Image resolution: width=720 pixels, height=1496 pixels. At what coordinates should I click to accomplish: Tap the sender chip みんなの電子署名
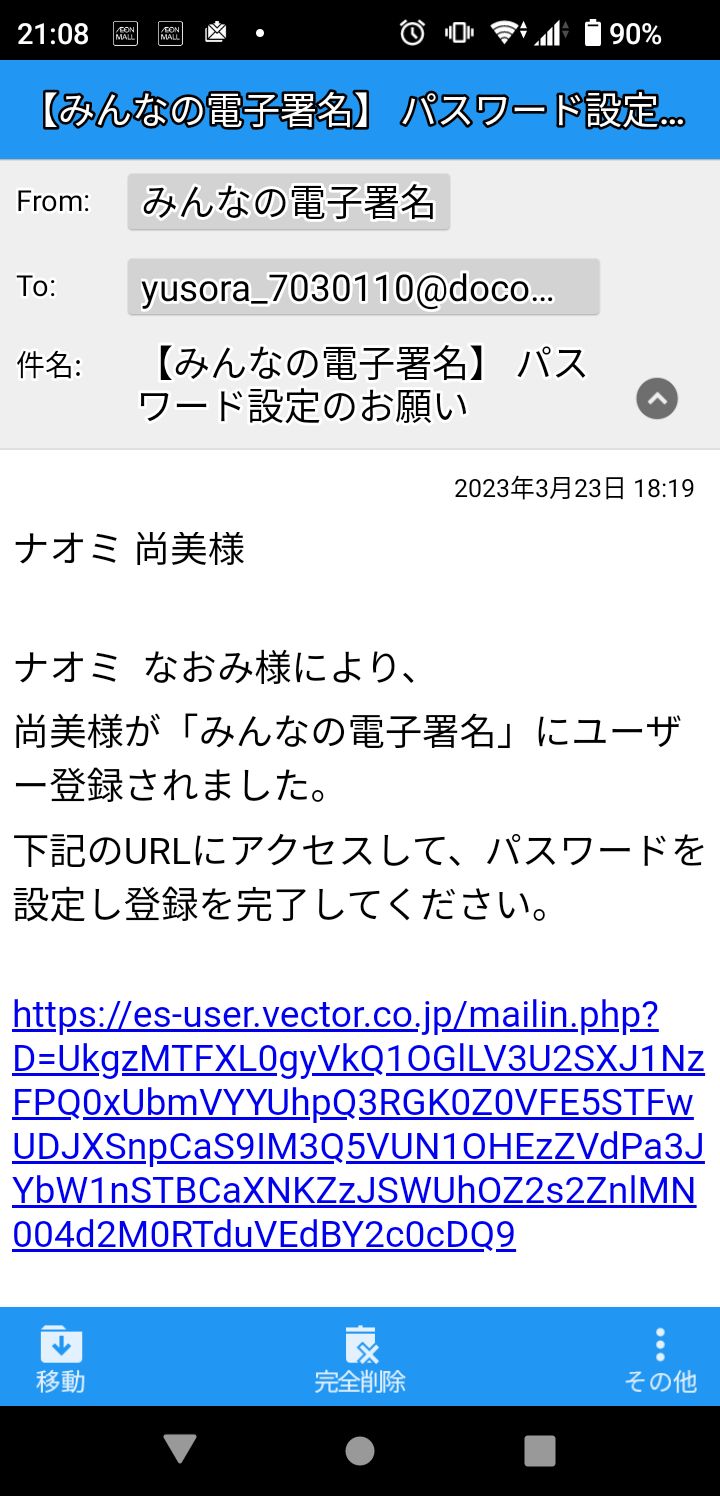click(x=289, y=202)
